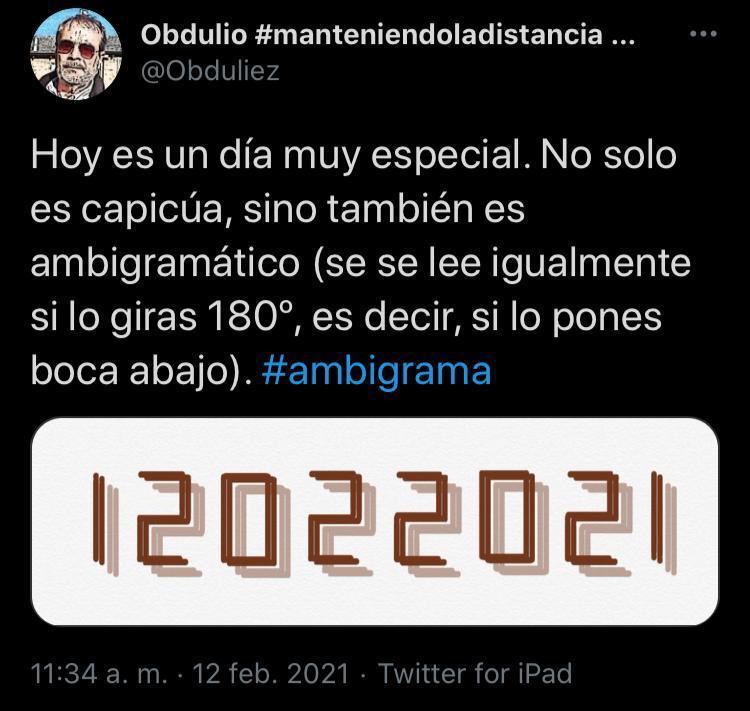This screenshot has height=711, width=750.
Task: Open the tweet's overflow menu
Action: coord(704,35)
